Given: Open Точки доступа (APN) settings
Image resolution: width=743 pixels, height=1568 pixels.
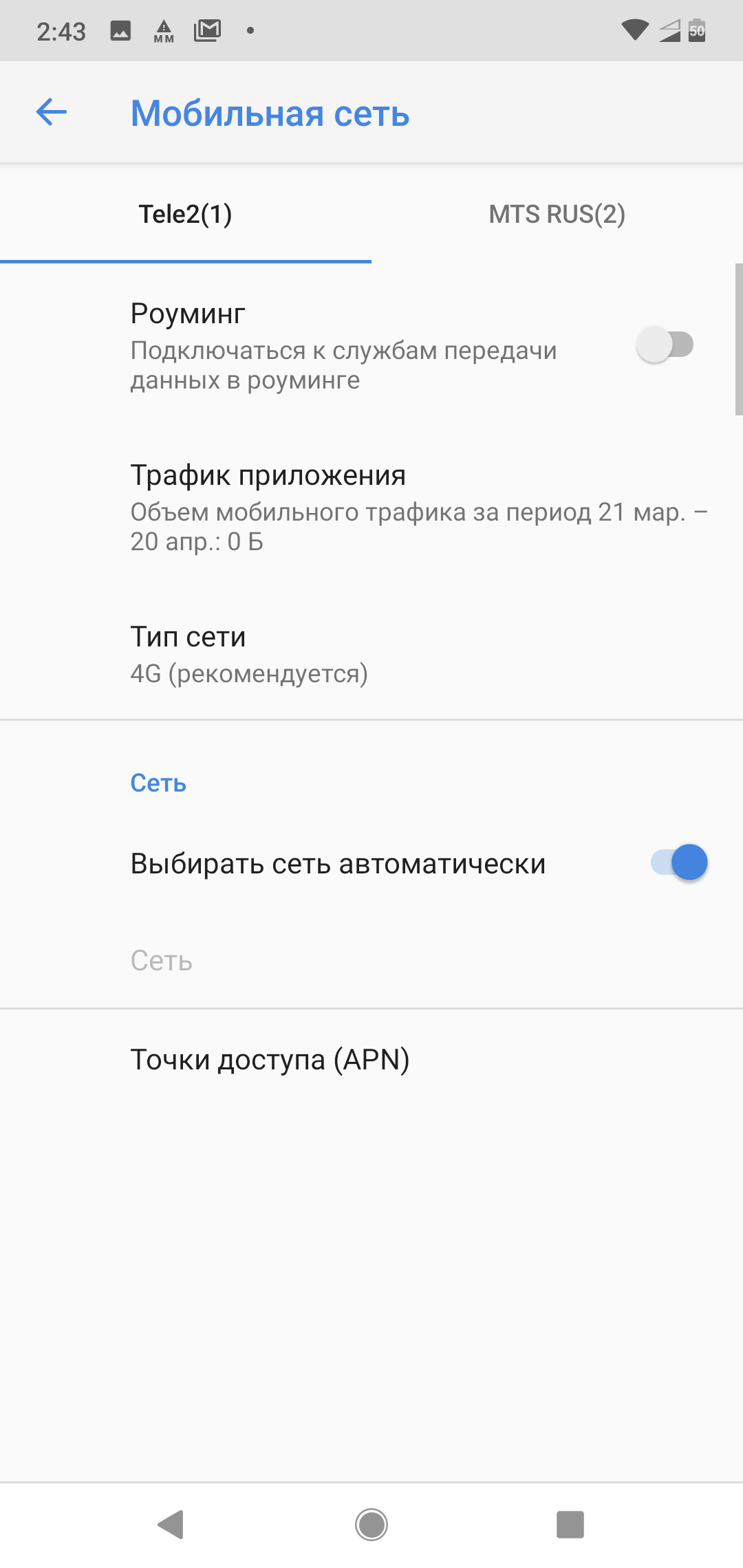Looking at the screenshot, I should pyautogui.click(x=371, y=1060).
